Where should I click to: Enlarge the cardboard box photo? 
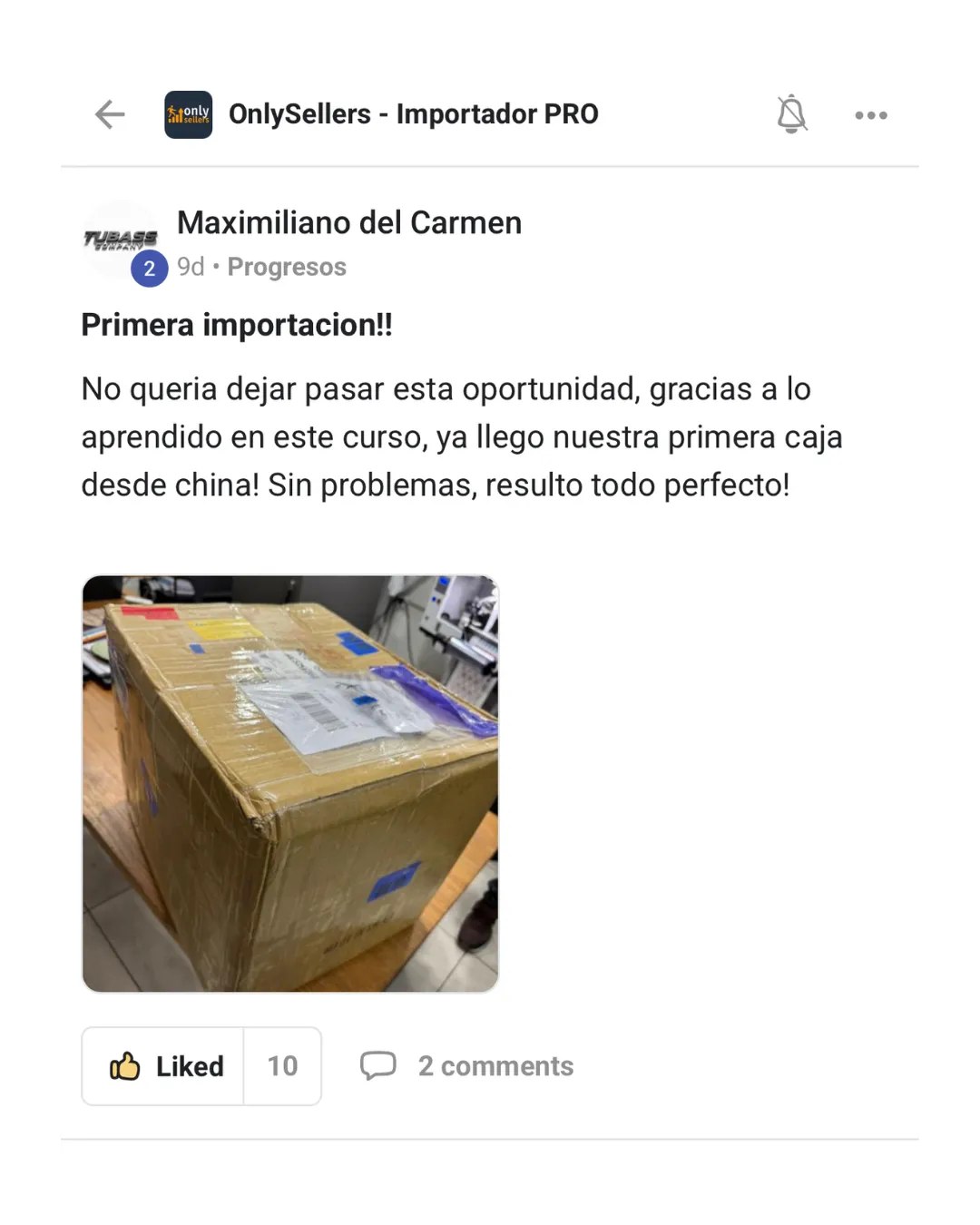[290, 784]
